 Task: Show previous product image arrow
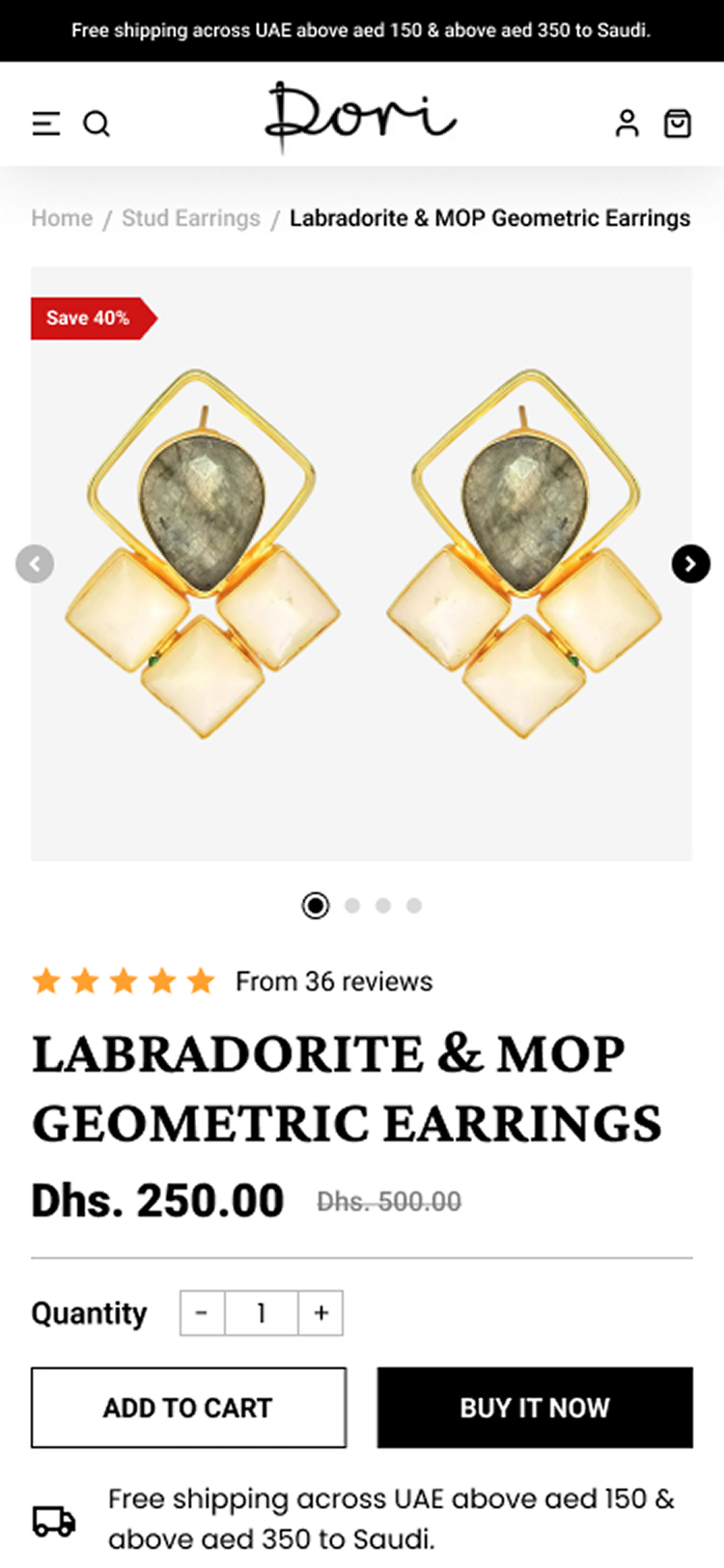pyautogui.click(x=35, y=564)
